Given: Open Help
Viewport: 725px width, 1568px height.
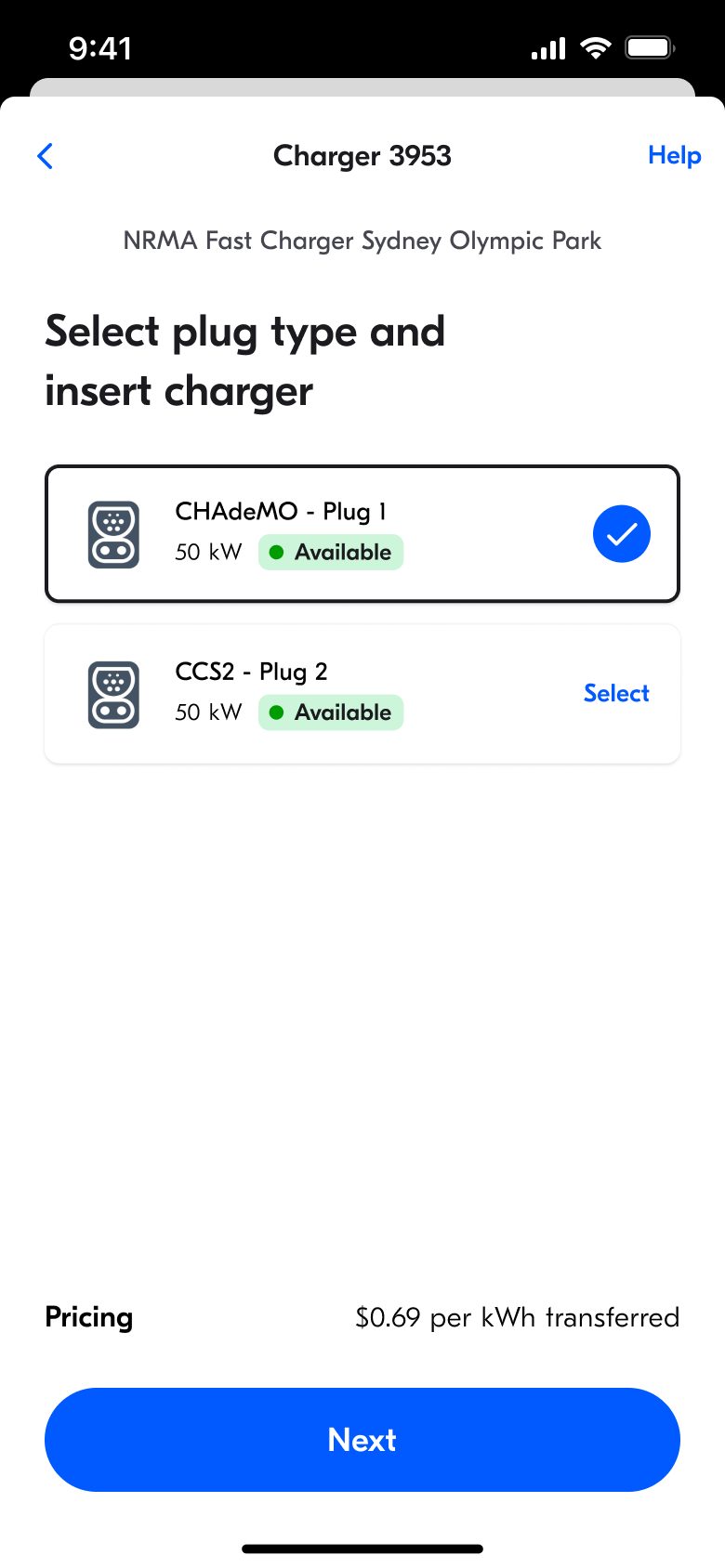Looking at the screenshot, I should [674, 155].
